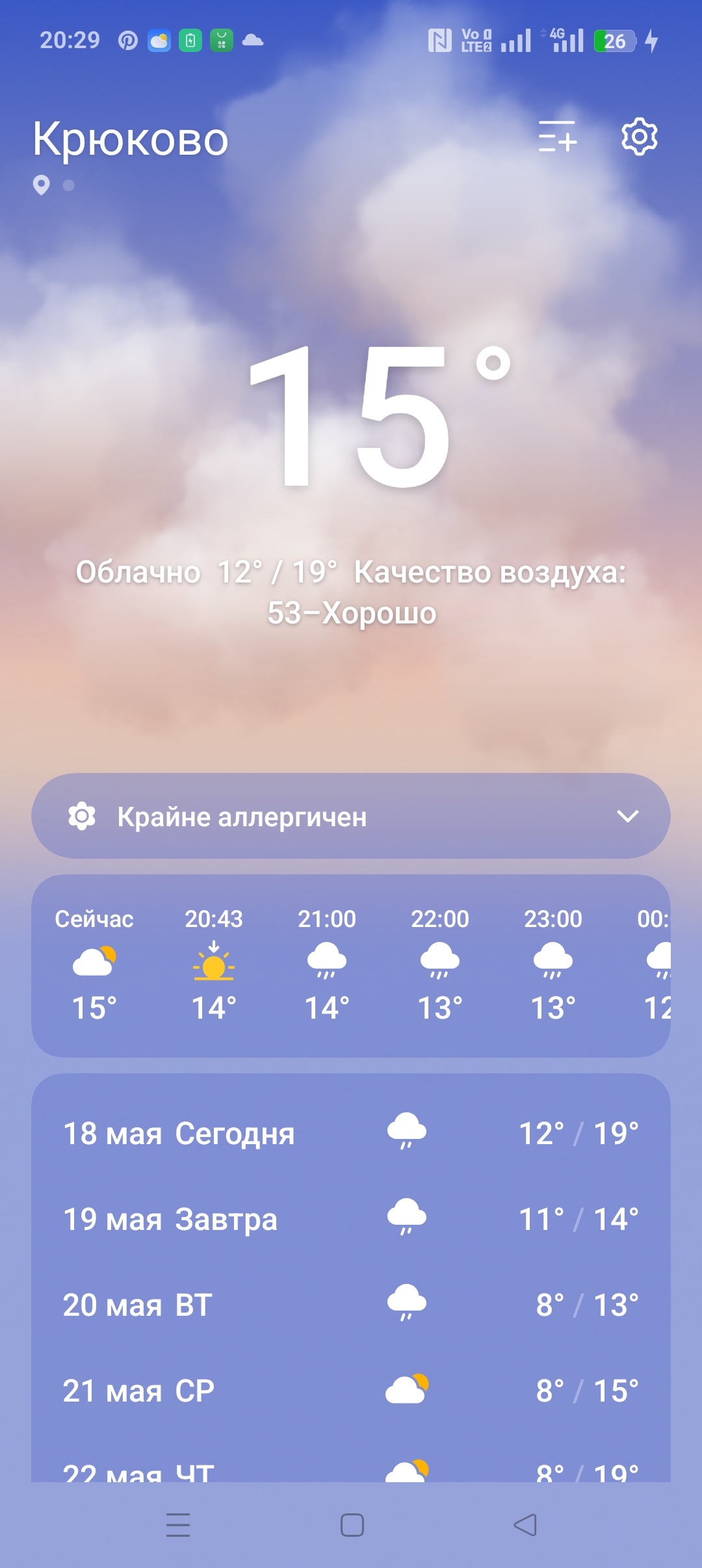
Task: Open the 18 мая Сегодня forecast
Action: tap(351, 1133)
